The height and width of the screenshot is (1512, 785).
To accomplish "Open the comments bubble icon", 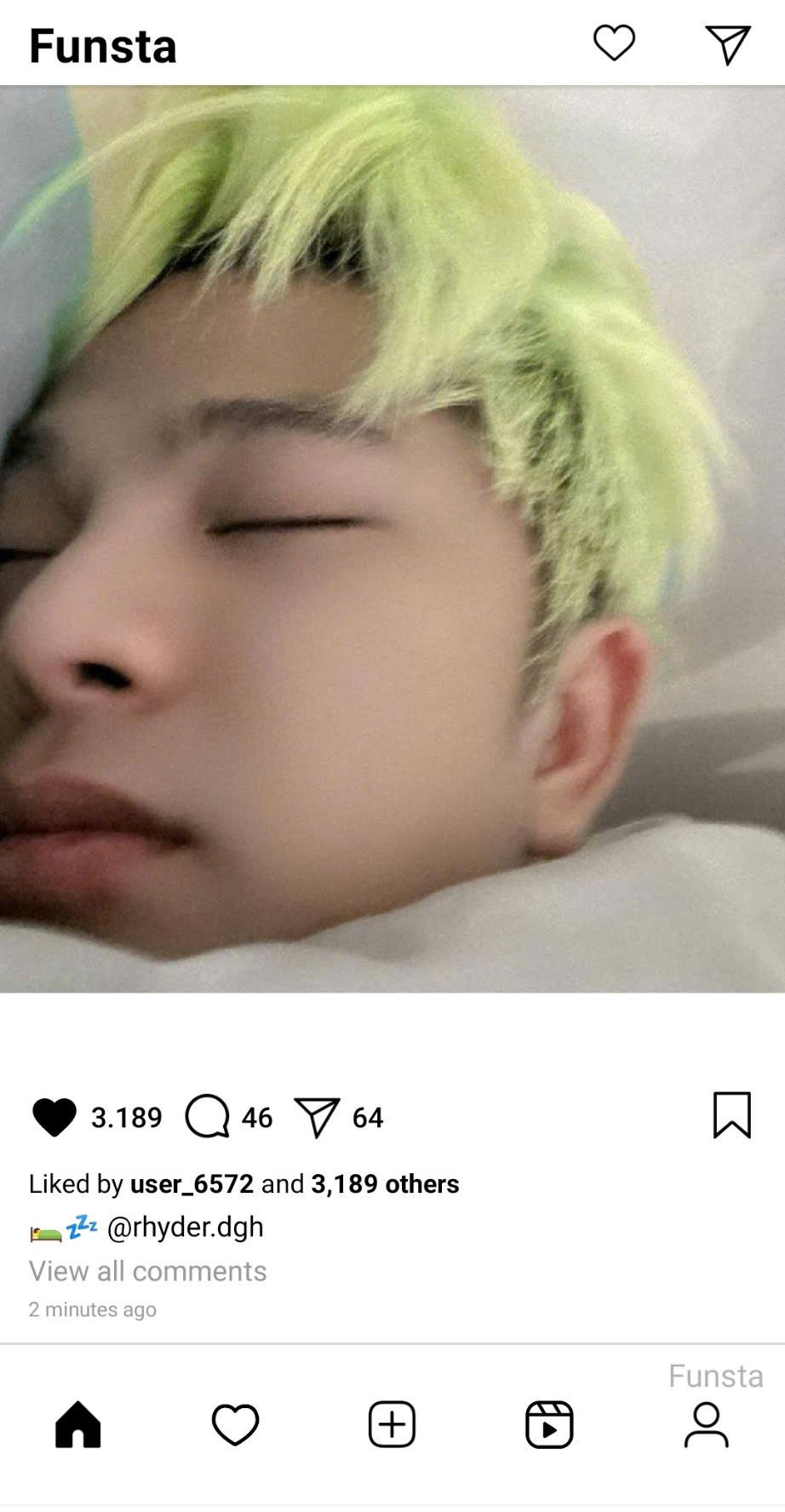I will click(208, 1116).
